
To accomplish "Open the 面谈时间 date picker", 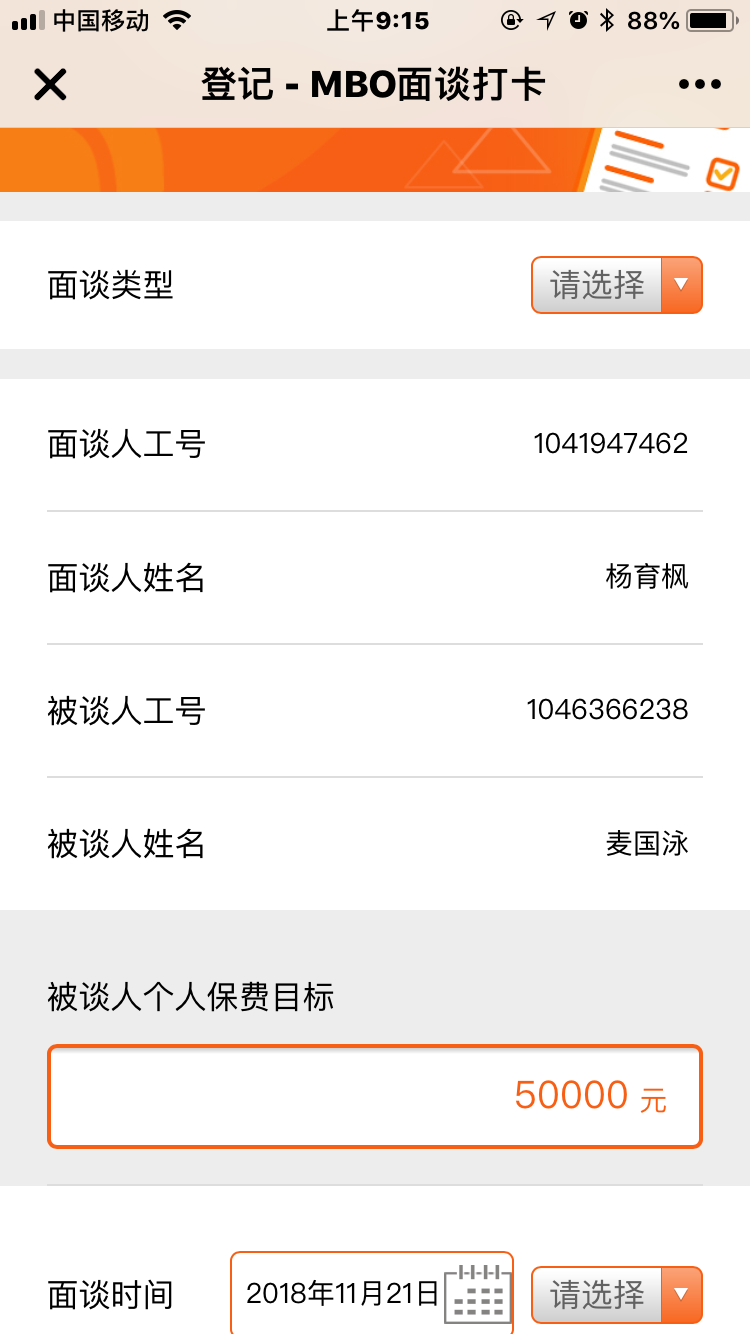I will pyautogui.click(x=372, y=1294).
